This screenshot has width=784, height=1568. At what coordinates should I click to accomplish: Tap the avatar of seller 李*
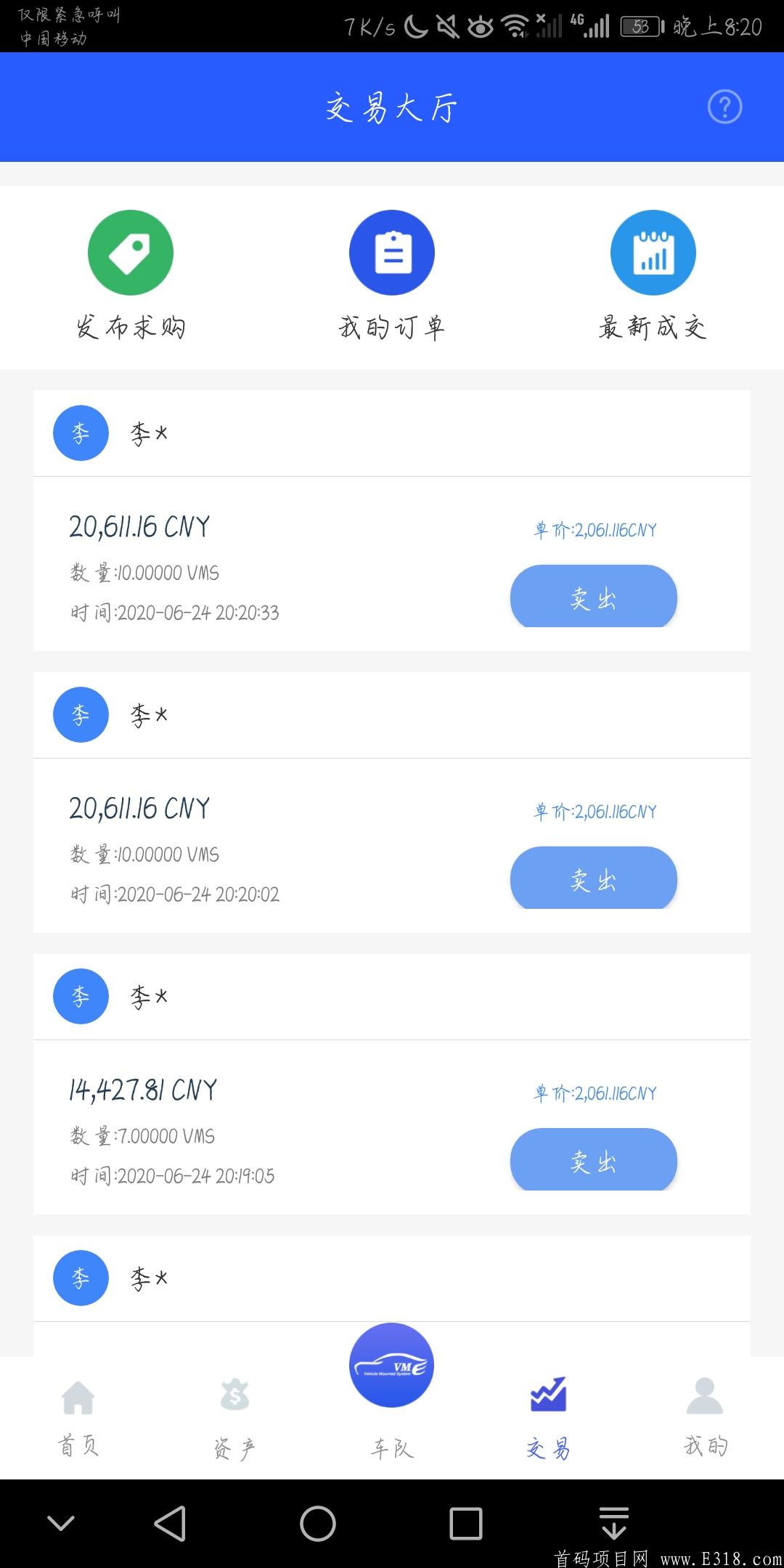81,433
